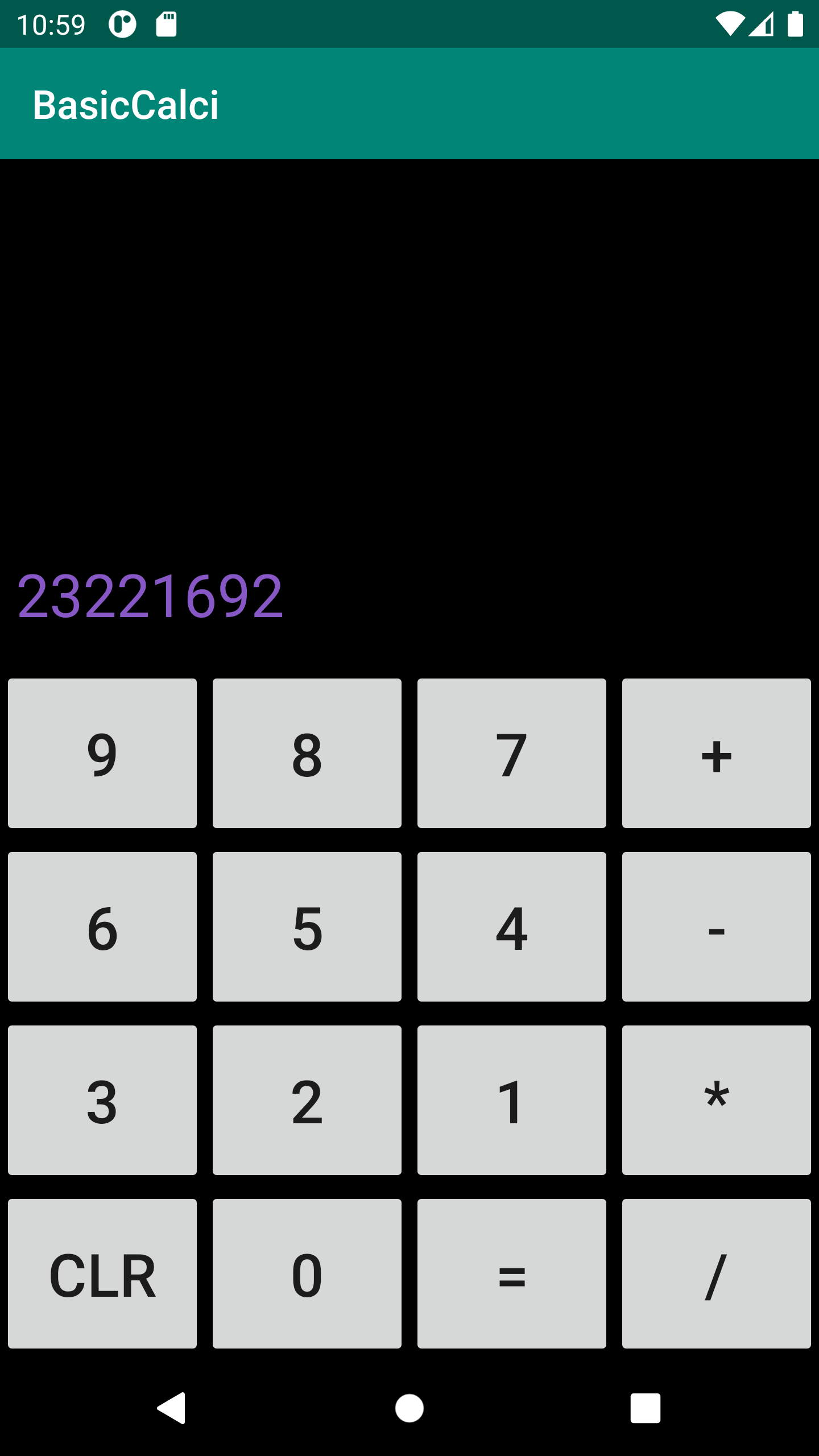
Task: Tap number 6 button
Action: 102,926
